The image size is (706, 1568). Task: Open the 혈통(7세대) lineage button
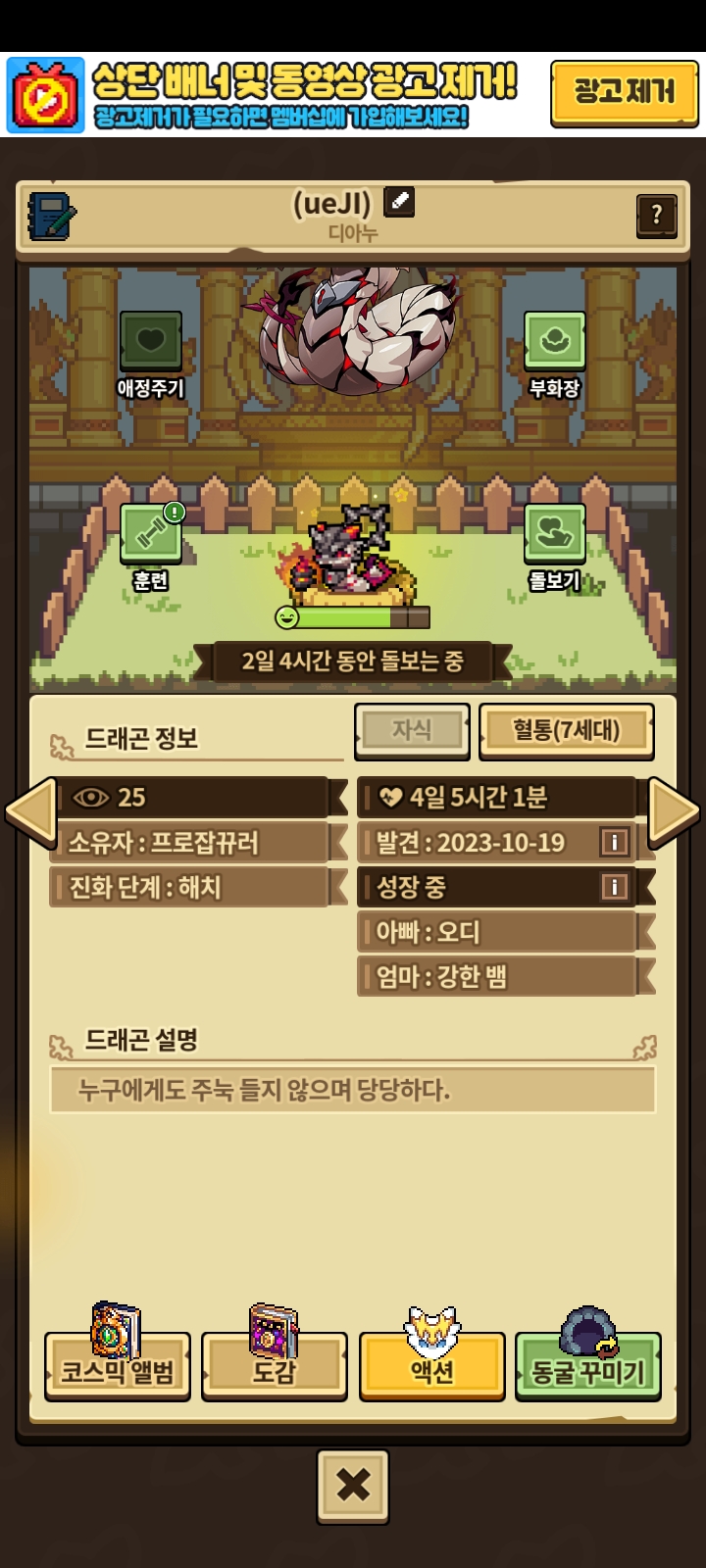[x=566, y=731]
